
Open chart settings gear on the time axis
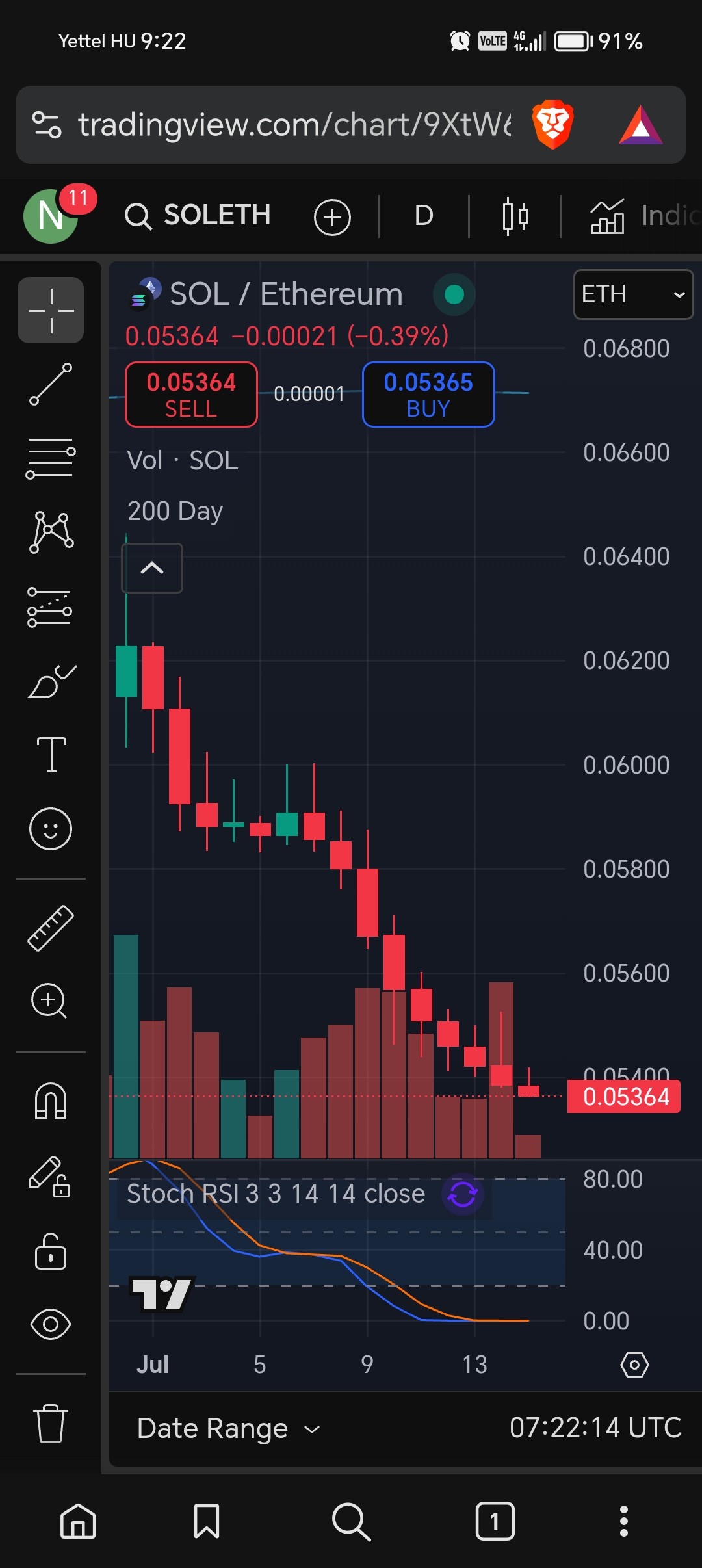634,1365
